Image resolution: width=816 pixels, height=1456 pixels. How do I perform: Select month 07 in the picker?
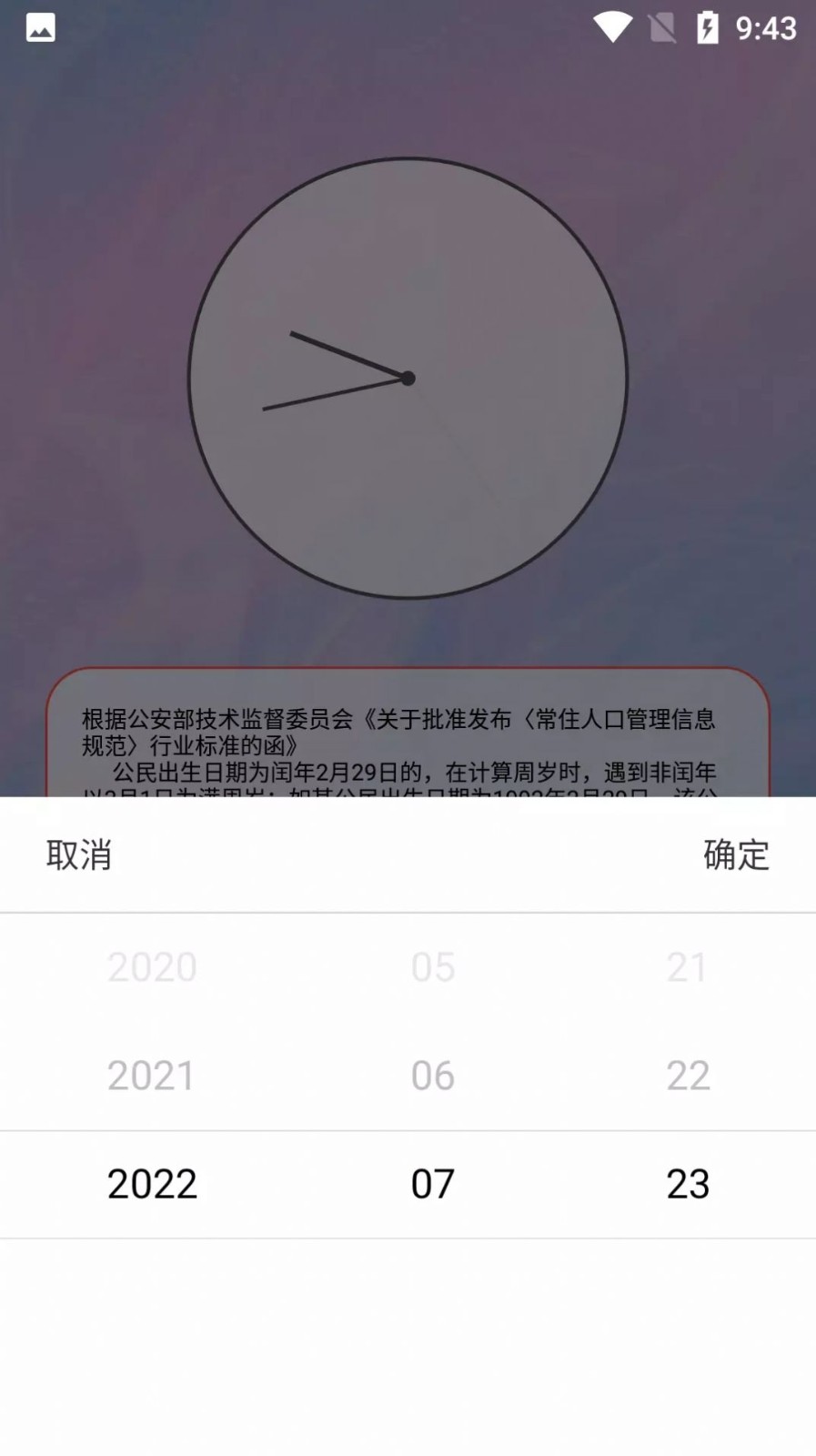tap(431, 1184)
